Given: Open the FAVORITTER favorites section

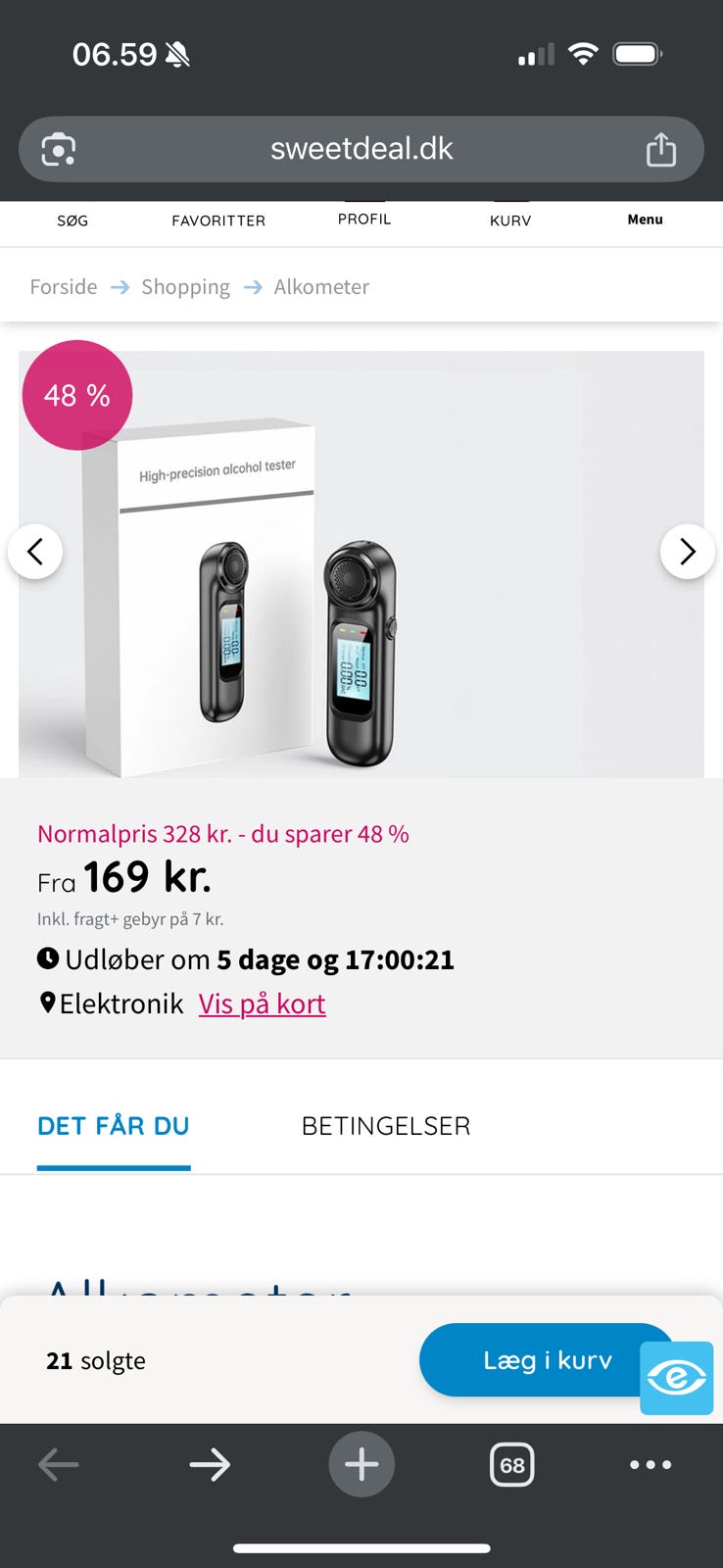Looking at the screenshot, I should click(218, 221).
